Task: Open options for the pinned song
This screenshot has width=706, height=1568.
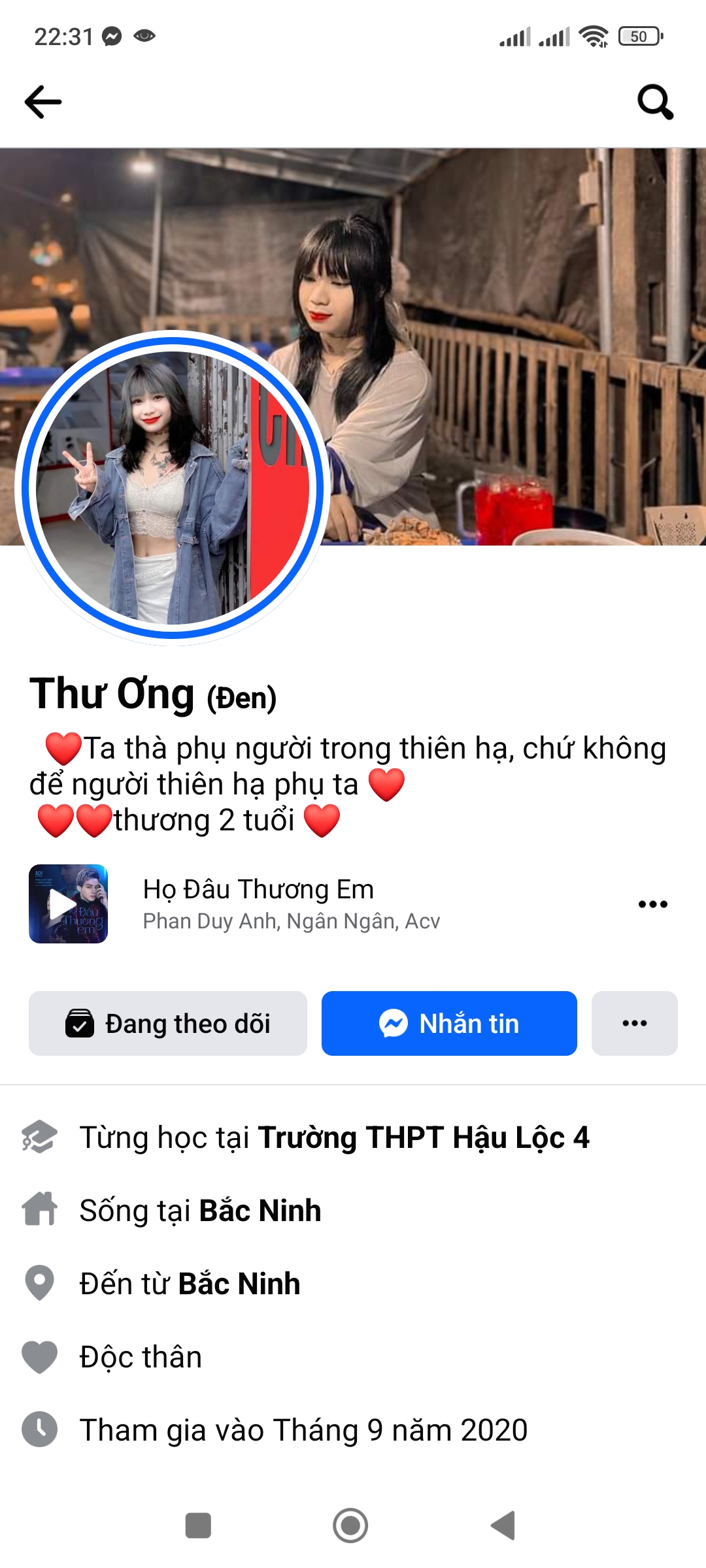Action: pos(652,904)
